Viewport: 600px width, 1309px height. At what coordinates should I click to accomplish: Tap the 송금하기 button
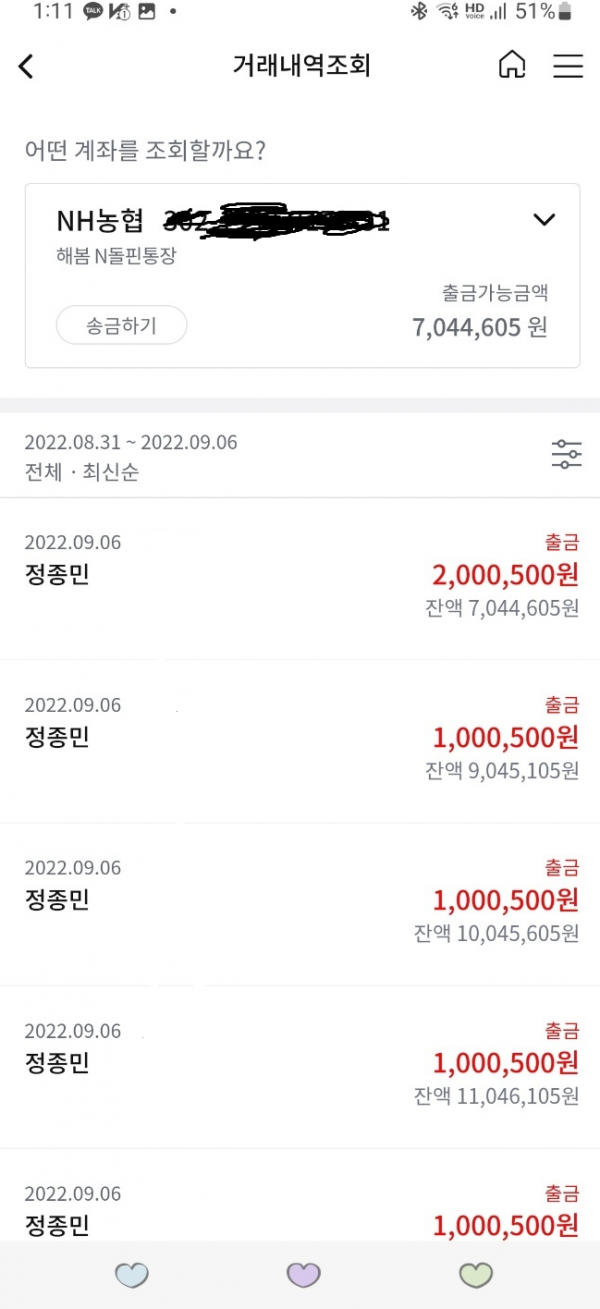tap(121, 325)
